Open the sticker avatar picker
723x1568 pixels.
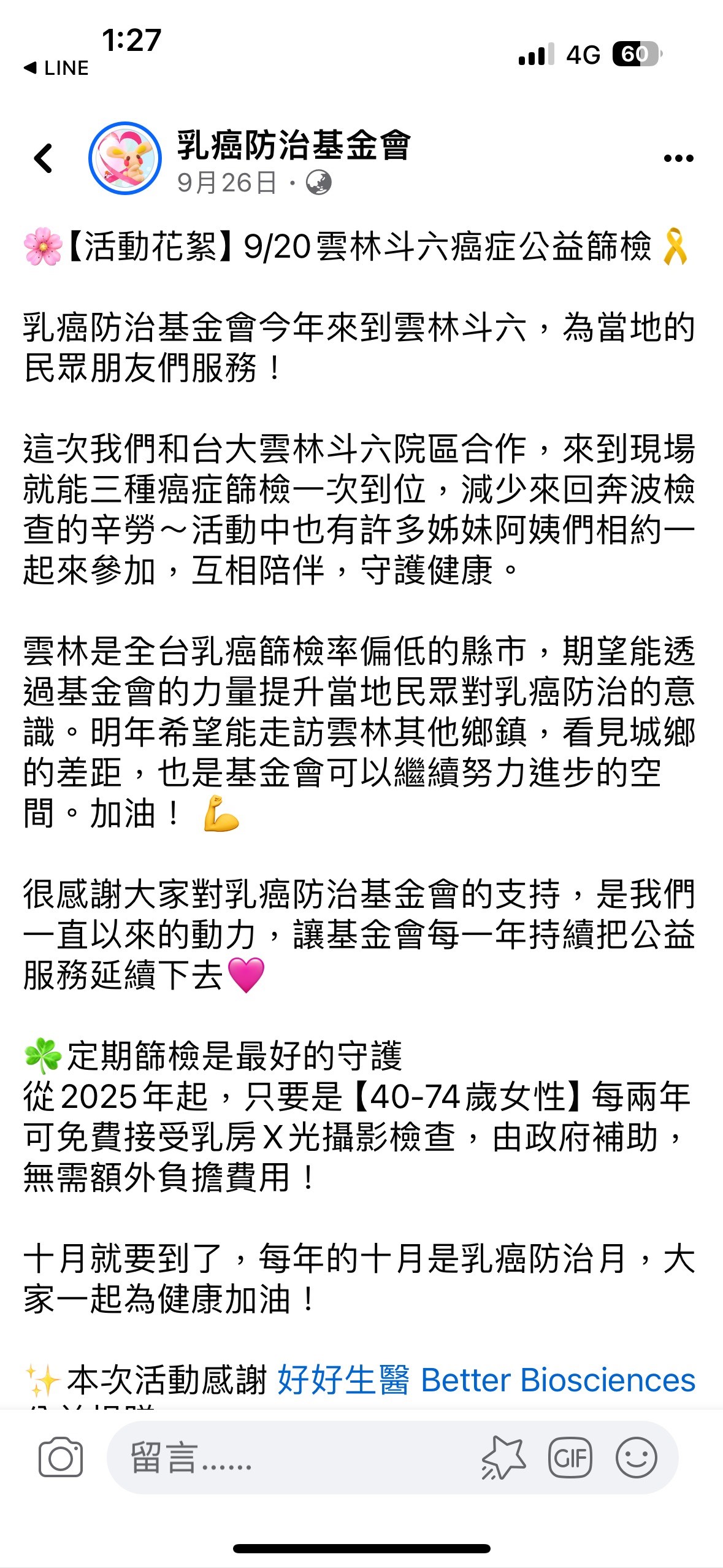[503, 1458]
